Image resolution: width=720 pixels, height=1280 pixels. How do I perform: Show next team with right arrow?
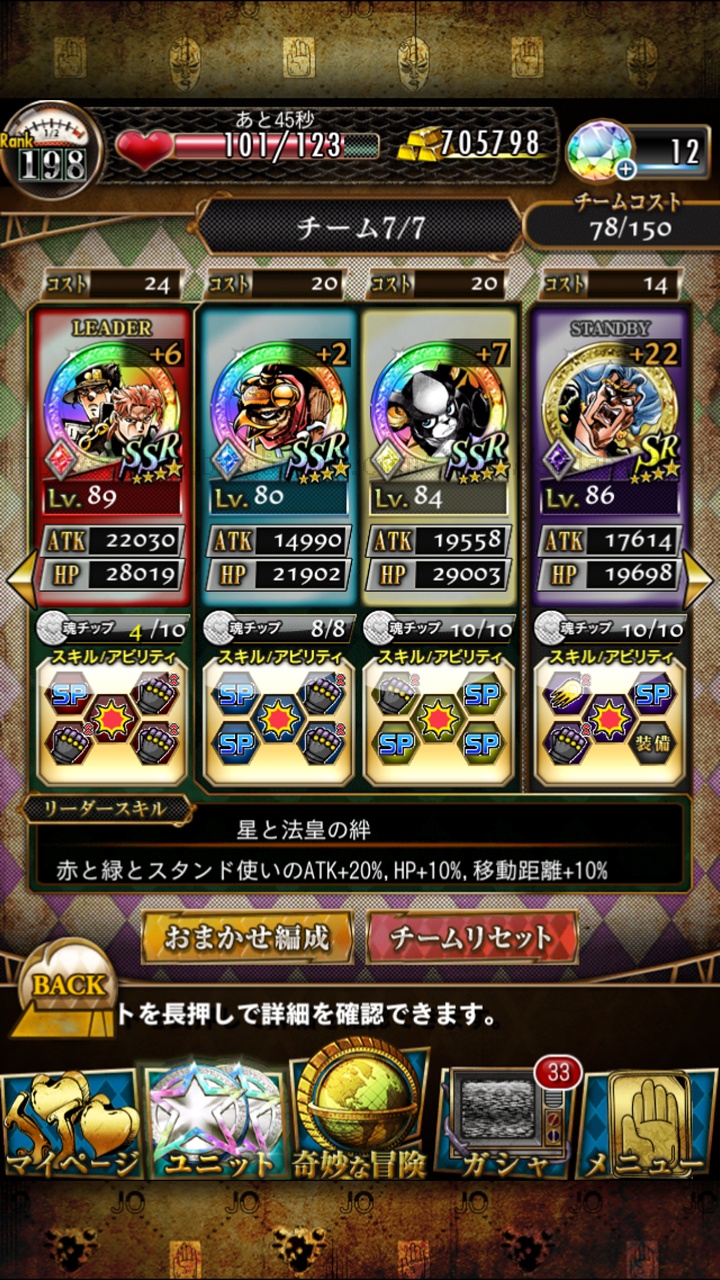pyautogui.click(x=701, y=580)
